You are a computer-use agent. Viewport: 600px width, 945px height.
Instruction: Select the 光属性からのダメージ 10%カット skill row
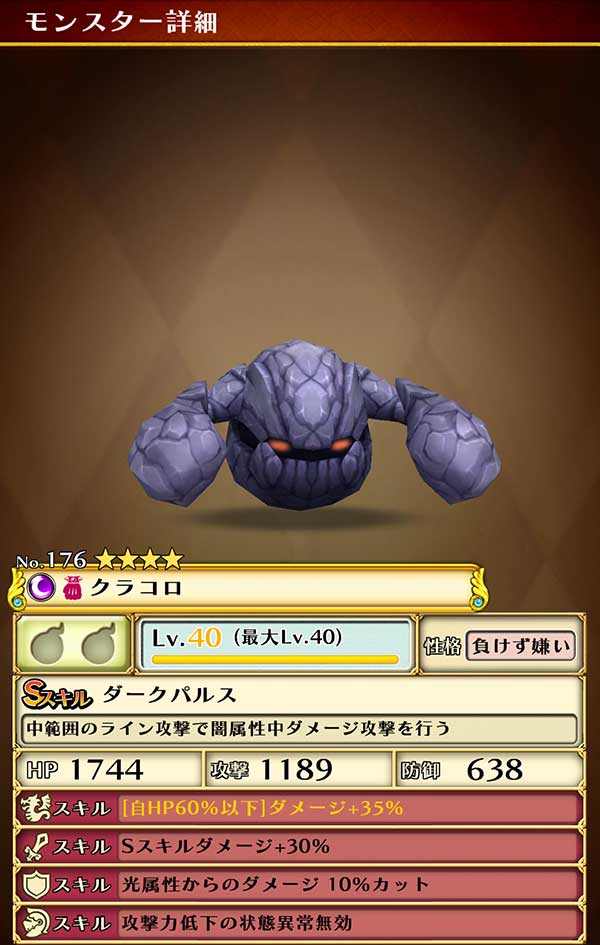coord(300,884)
